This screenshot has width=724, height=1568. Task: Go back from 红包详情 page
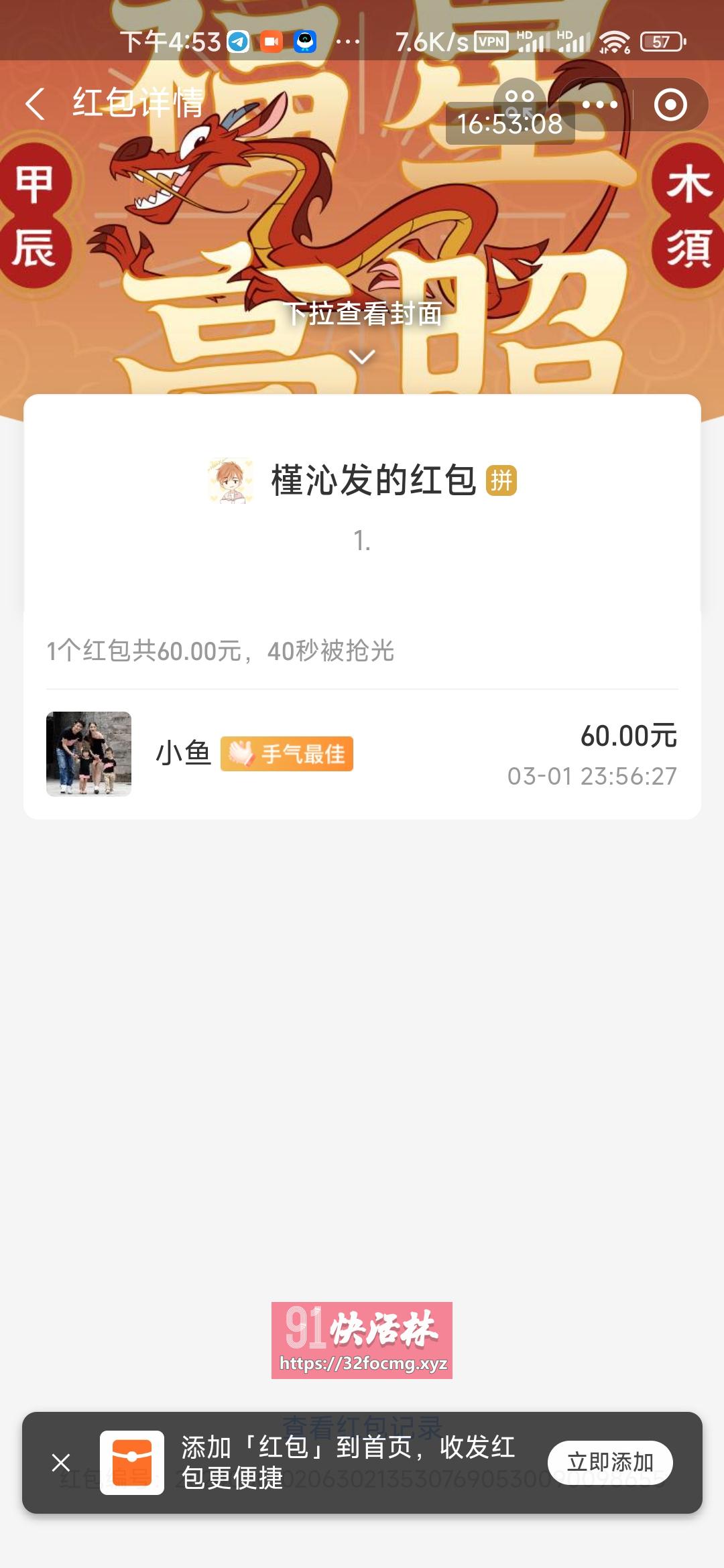coord(35,104)
